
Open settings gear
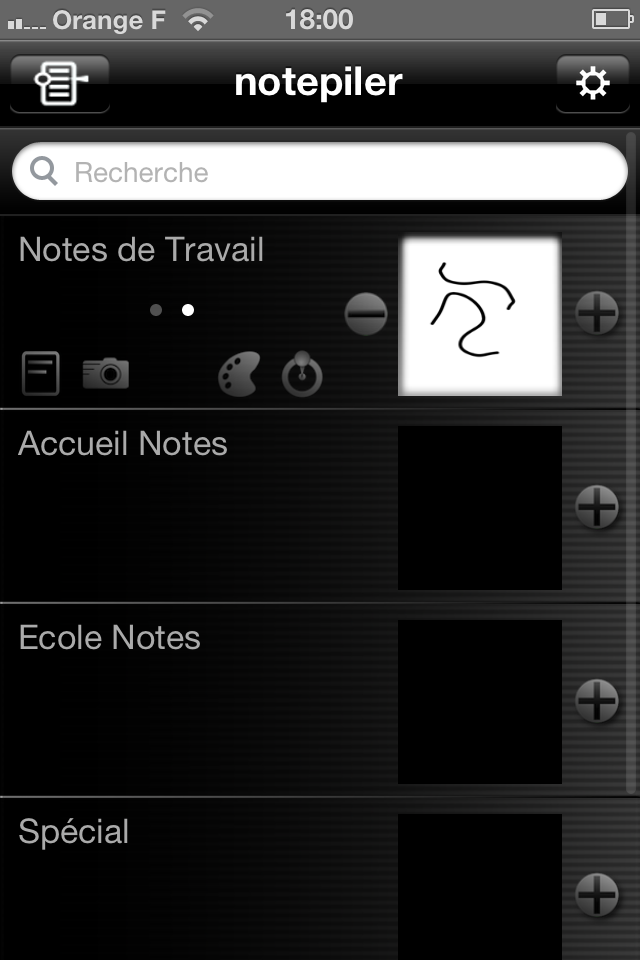coord(592,84)
